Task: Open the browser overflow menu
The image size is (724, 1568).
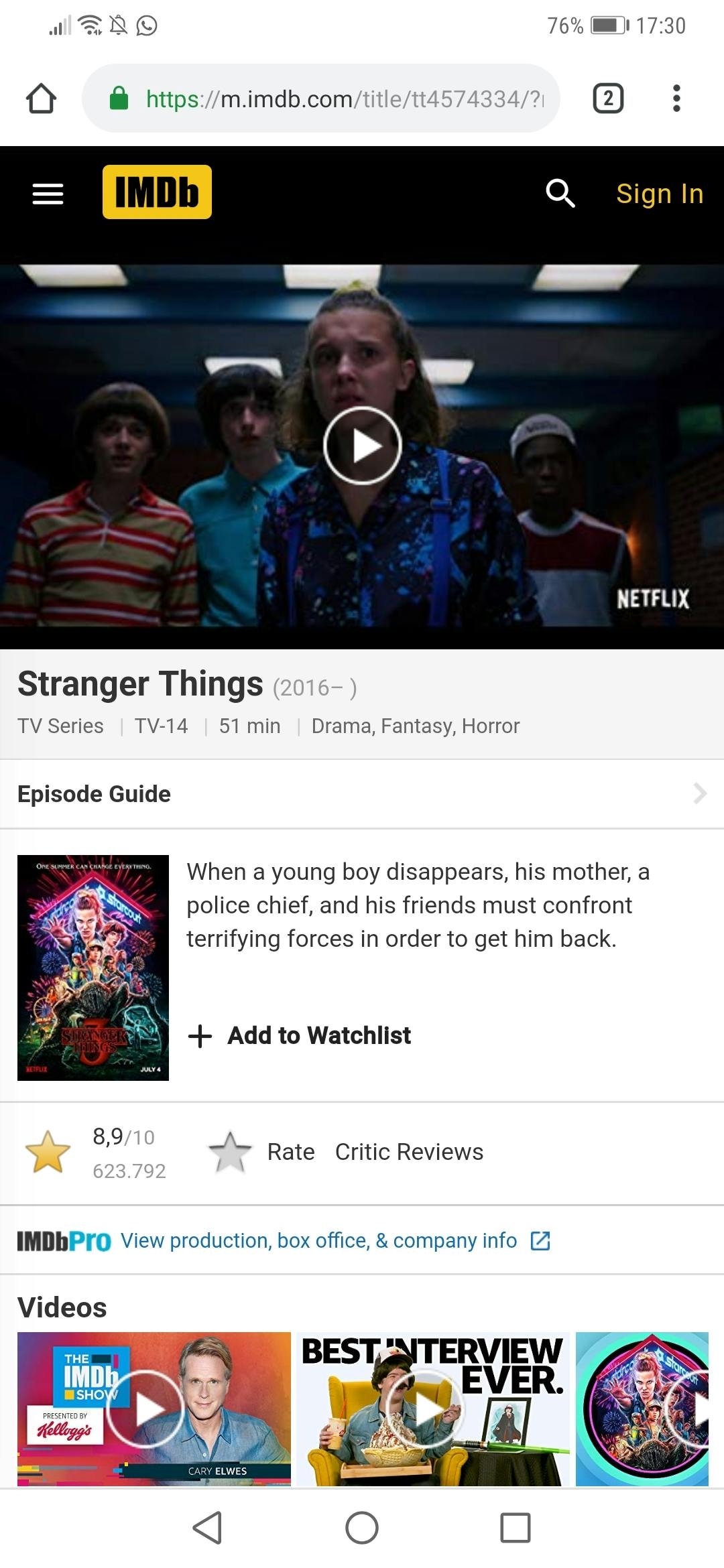Action: 676,99
